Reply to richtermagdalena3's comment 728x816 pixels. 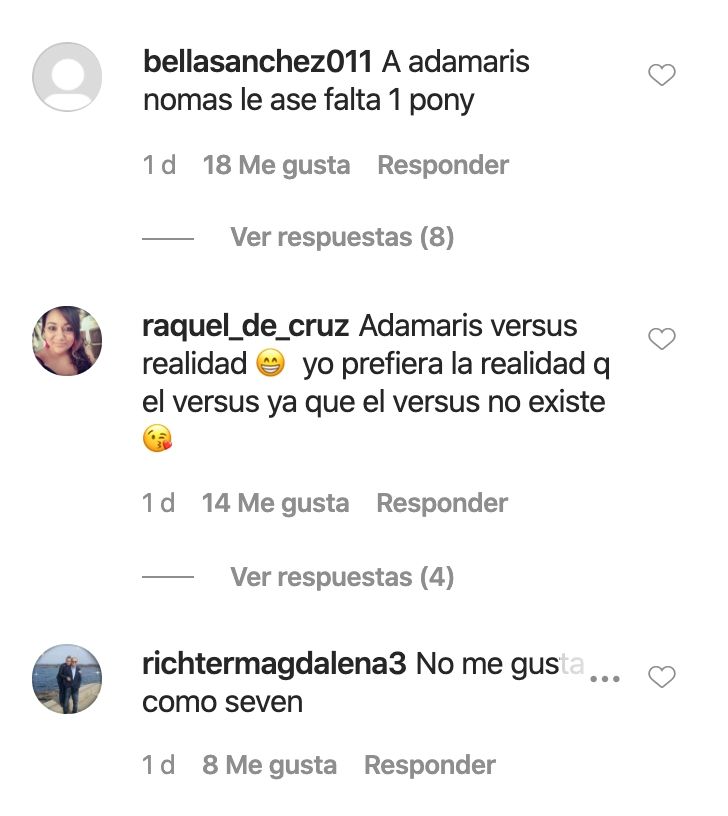coord(429,766)
